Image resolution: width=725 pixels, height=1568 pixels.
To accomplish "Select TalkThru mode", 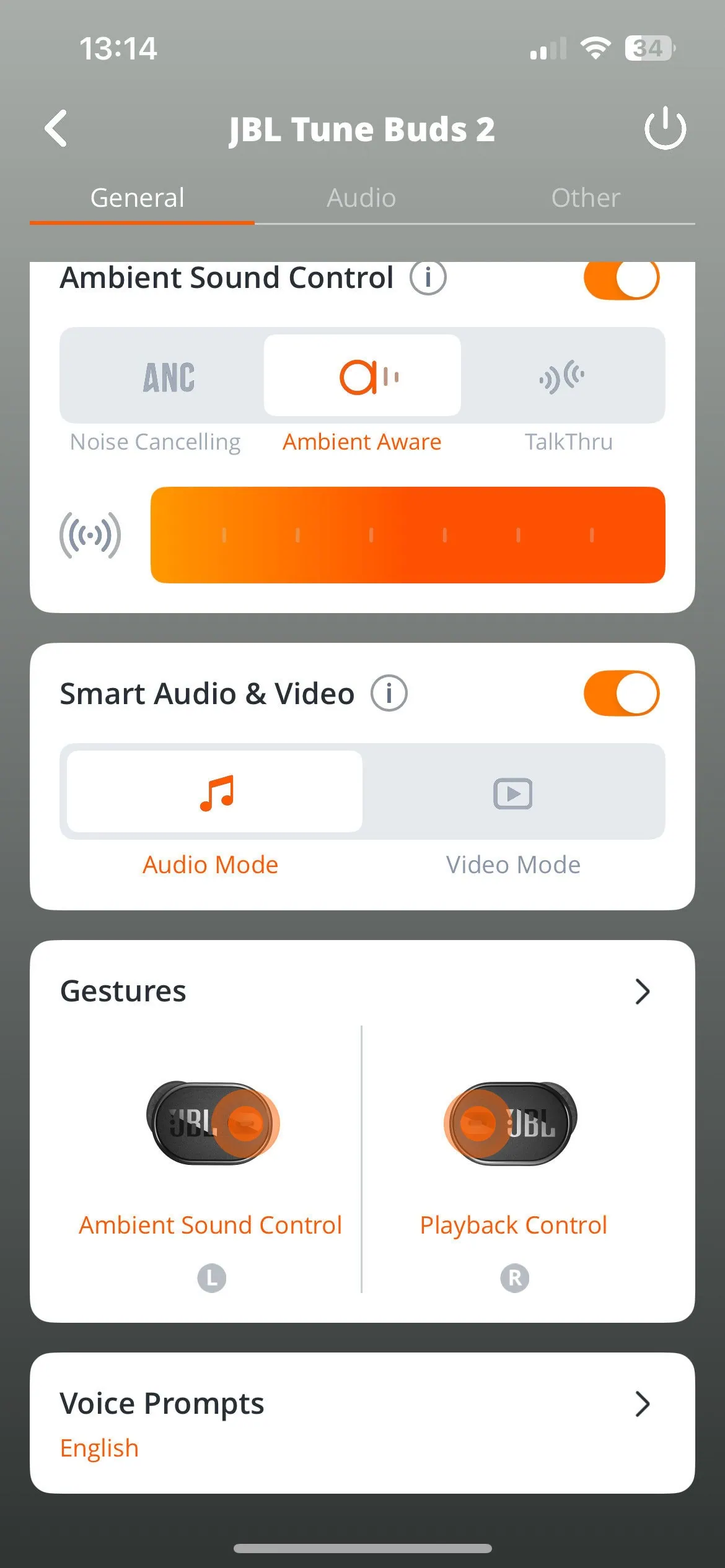I will [563, 377].
